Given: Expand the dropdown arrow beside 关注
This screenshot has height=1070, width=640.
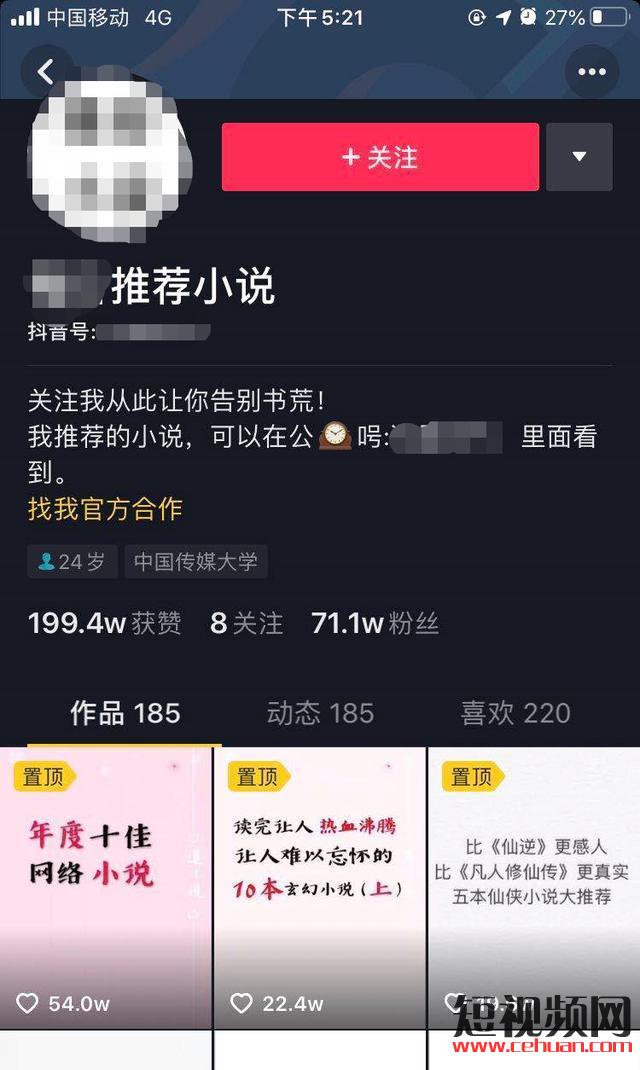Looking at the screenshot, I should 579,157.
